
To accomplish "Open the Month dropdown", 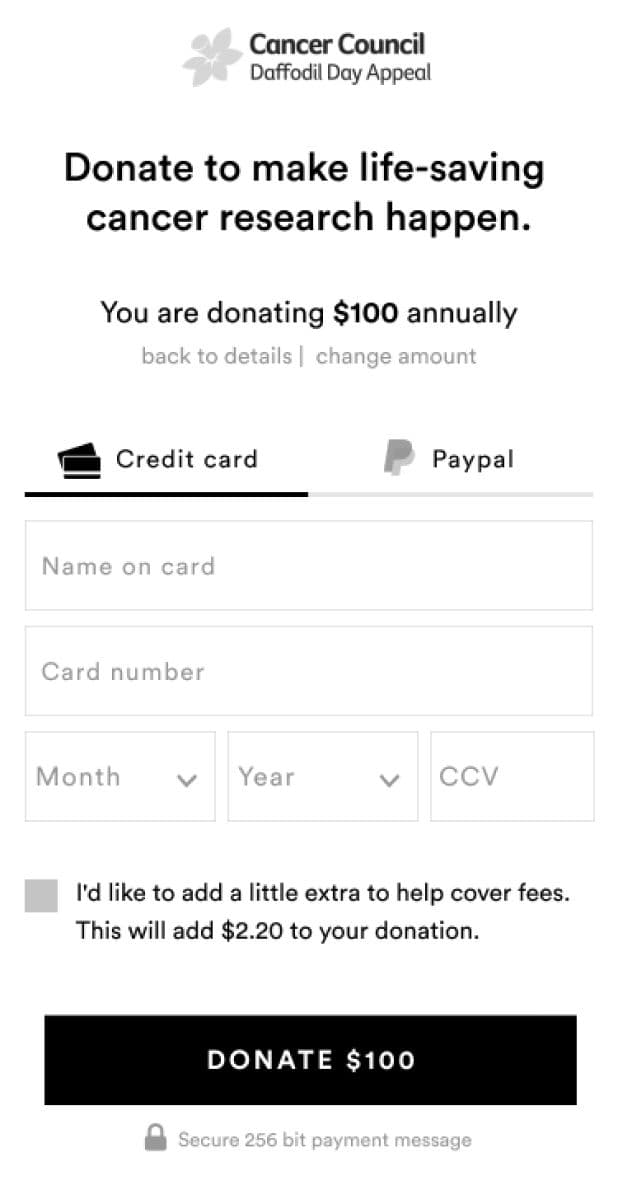I will (x=120, y=776).
